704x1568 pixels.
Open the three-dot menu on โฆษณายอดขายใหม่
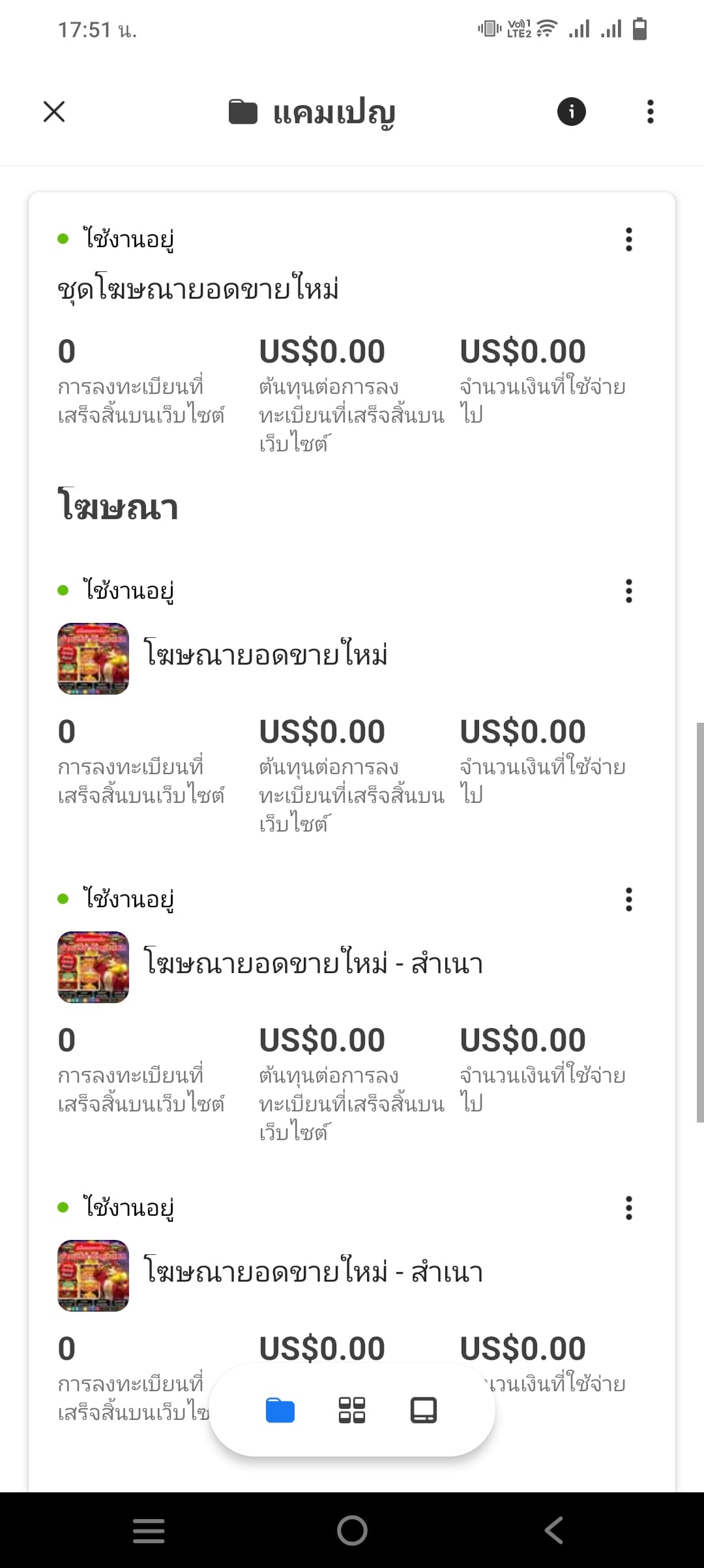628,591
